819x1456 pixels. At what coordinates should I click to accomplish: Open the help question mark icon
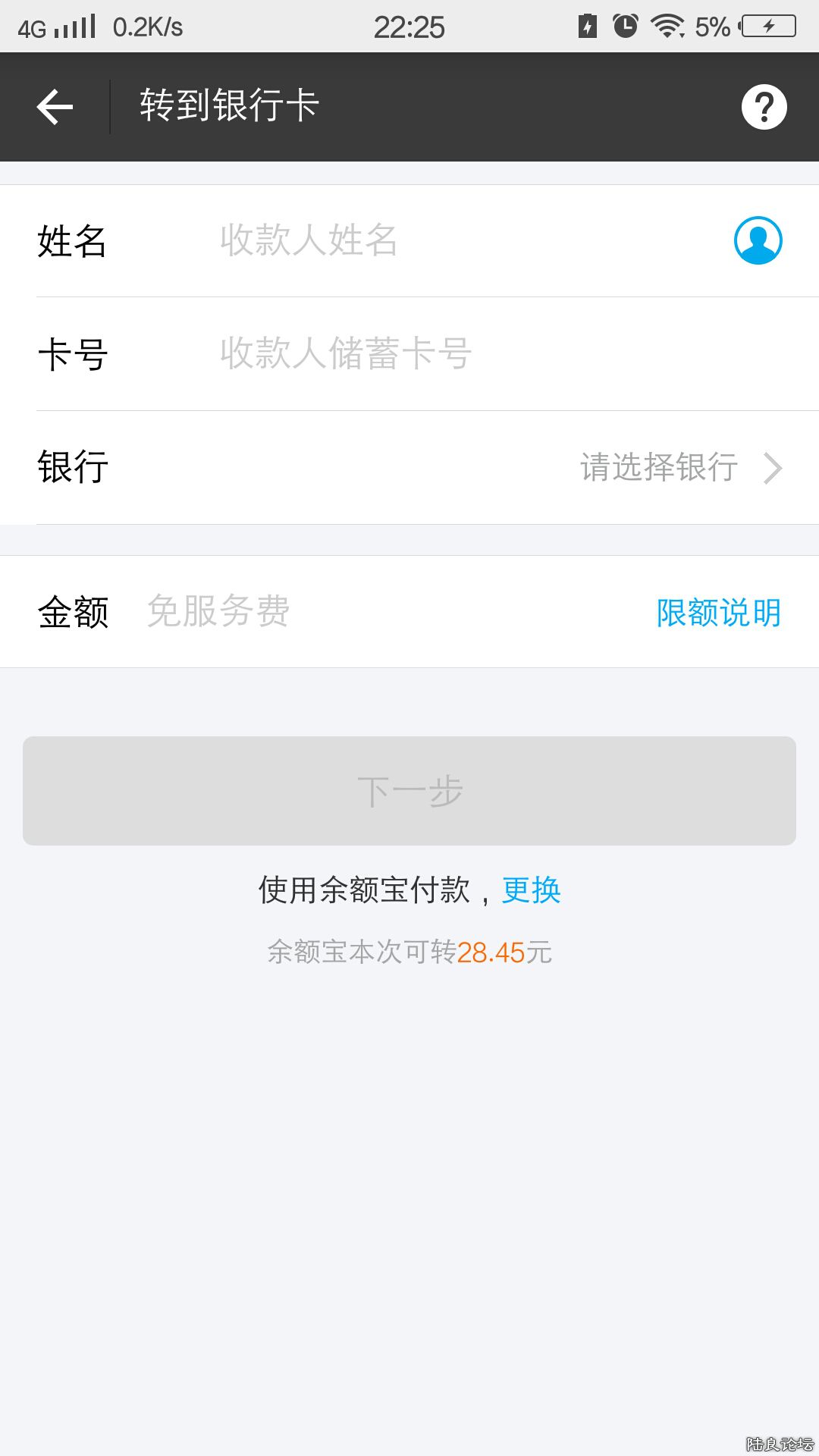(764, 107)
